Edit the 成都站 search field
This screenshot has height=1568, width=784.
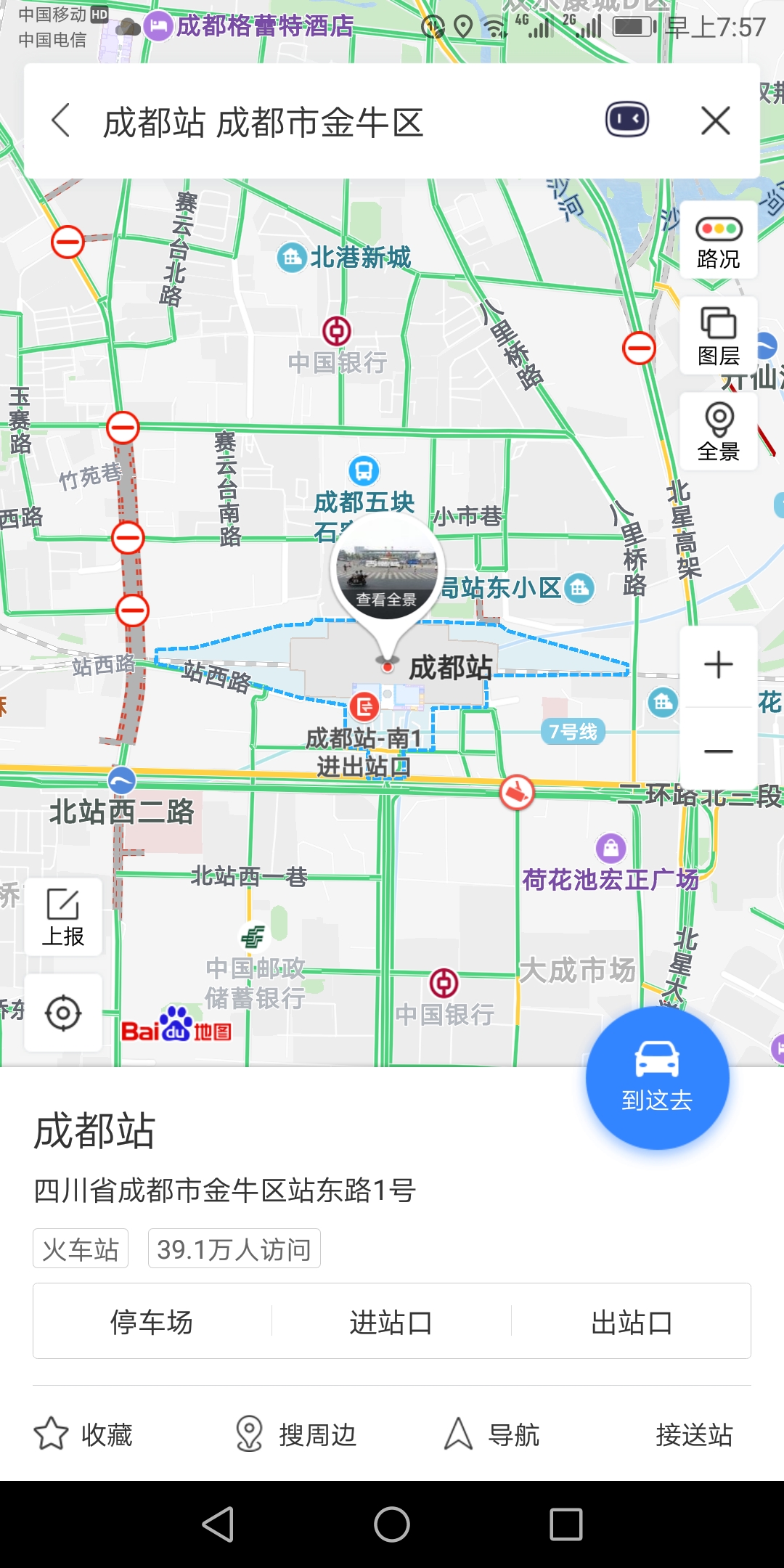click(x=327, y=122)
